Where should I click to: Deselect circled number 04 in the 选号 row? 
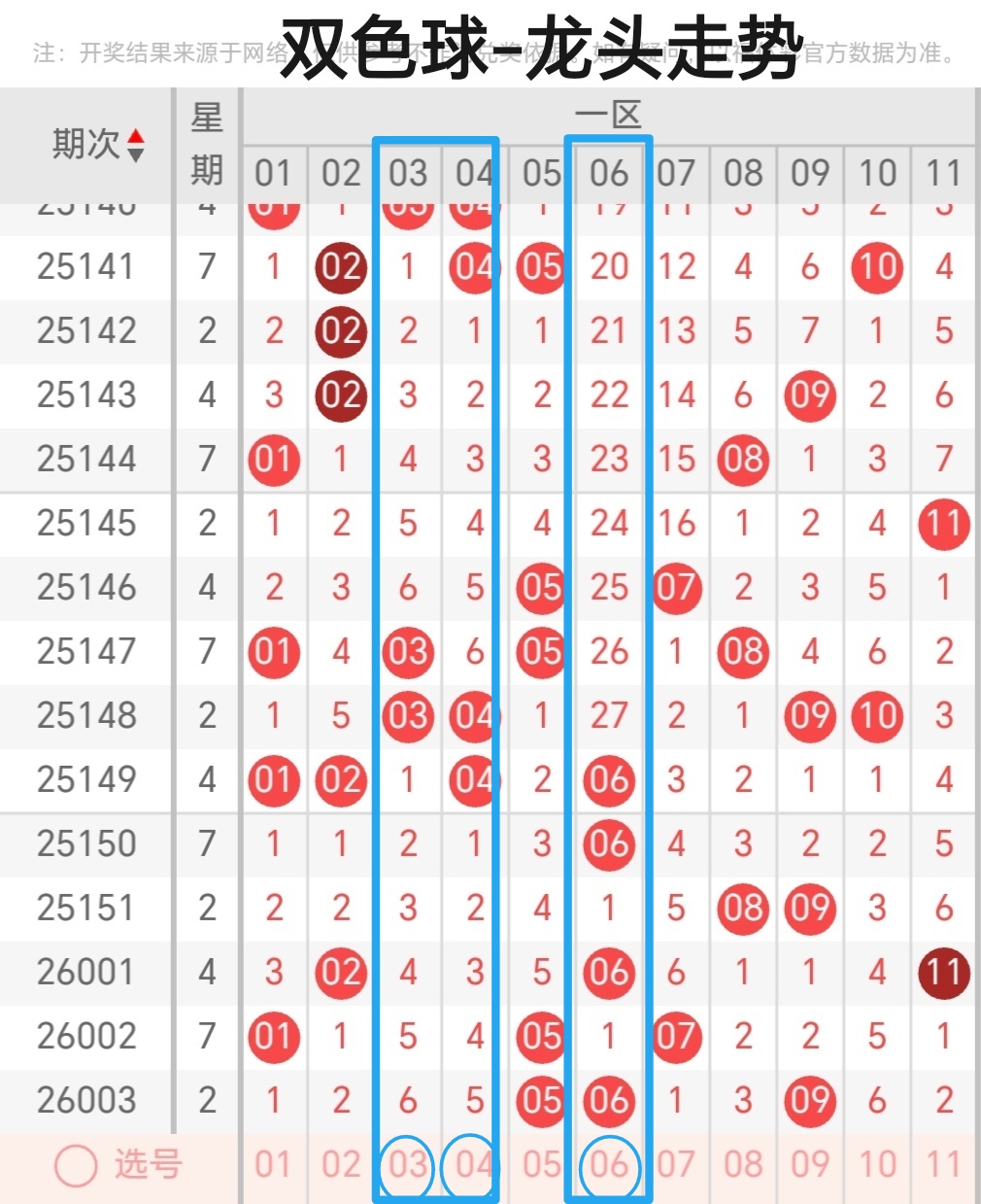pyautogui.click(x=472, y=1165)
